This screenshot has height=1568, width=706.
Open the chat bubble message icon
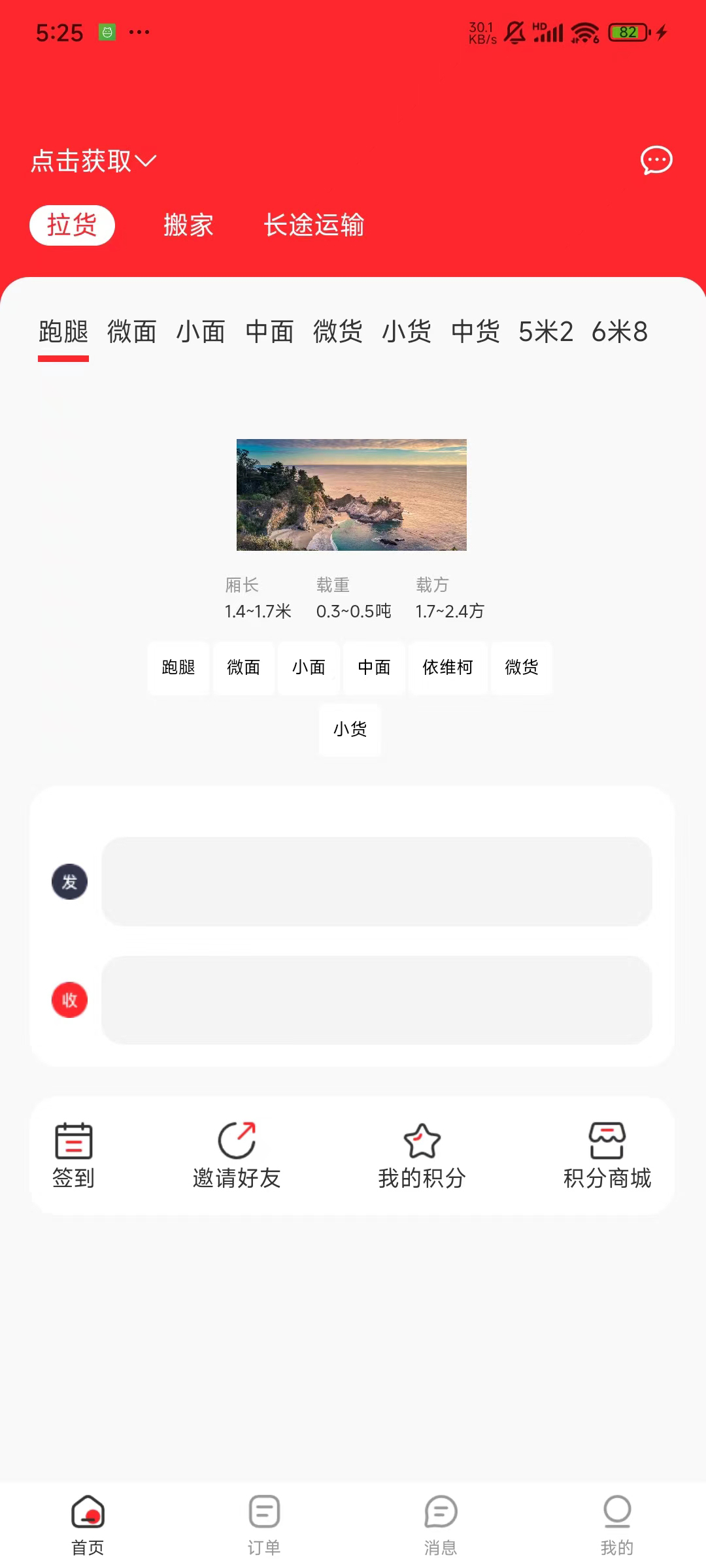pyautogui.click(x=656, y=160)
